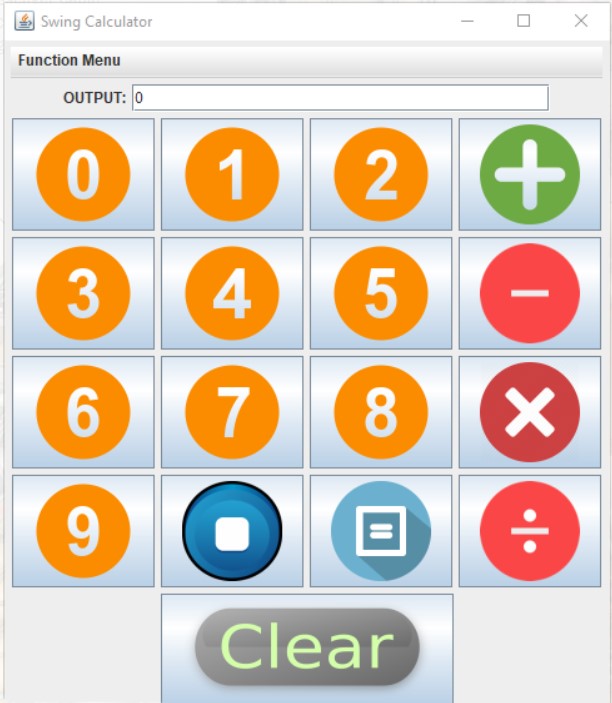The image size is (612, 703).
Task: Reset the calculator with Clear
Action: [307, 648]
